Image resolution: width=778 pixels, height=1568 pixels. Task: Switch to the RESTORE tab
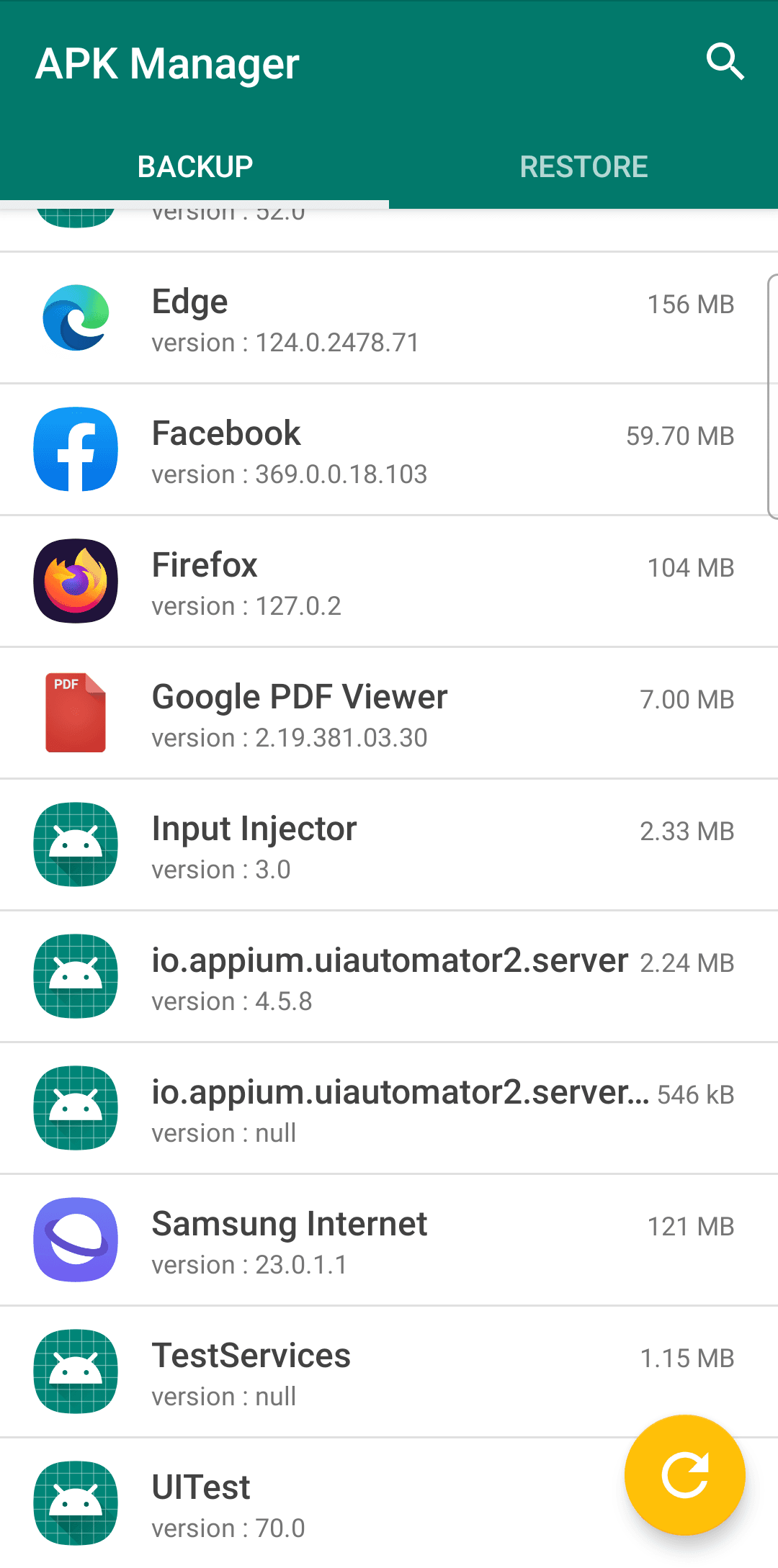tap(583, 166)
